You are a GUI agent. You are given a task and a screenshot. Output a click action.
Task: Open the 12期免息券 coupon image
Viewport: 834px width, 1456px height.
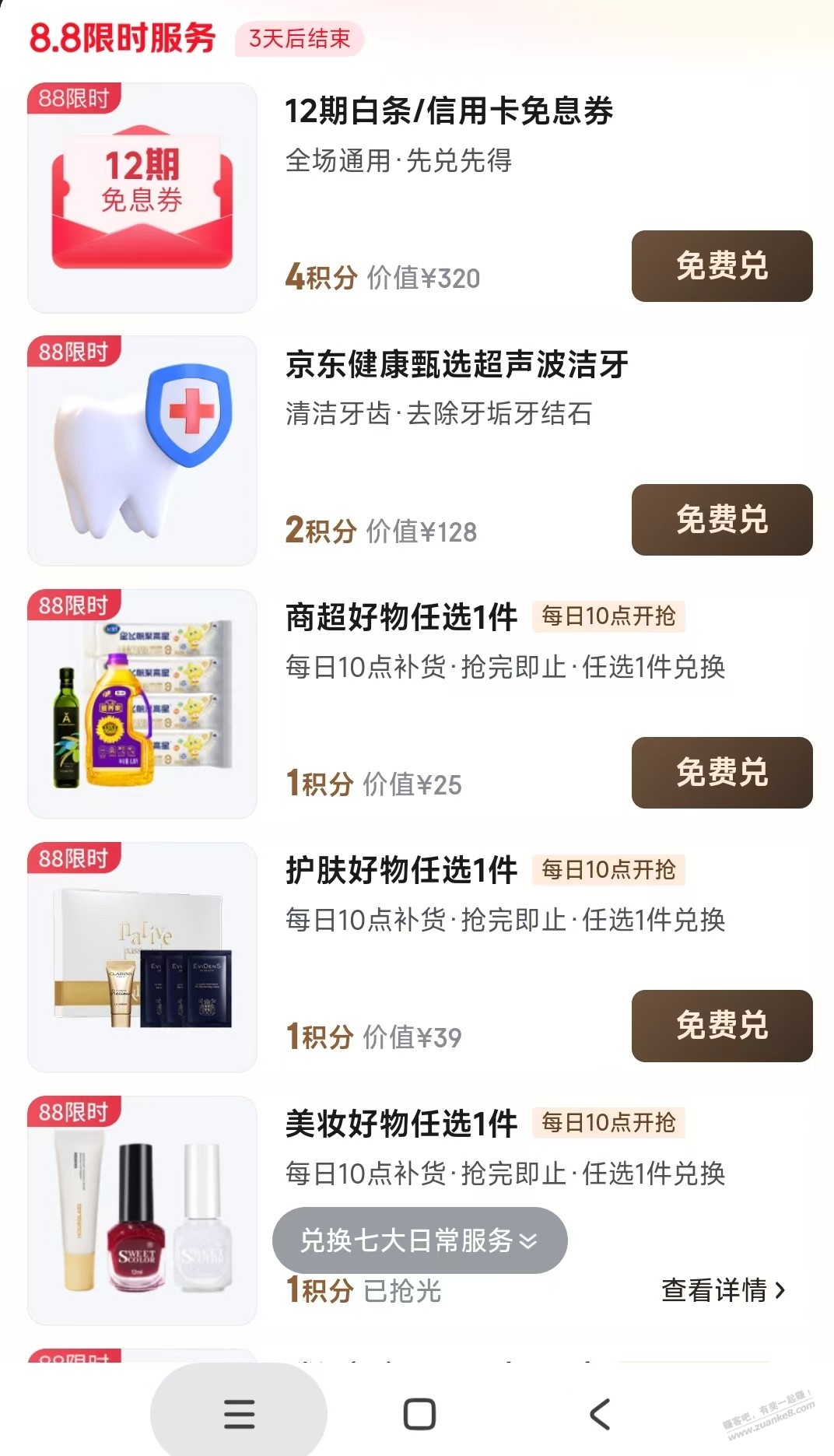click(142, 198)
